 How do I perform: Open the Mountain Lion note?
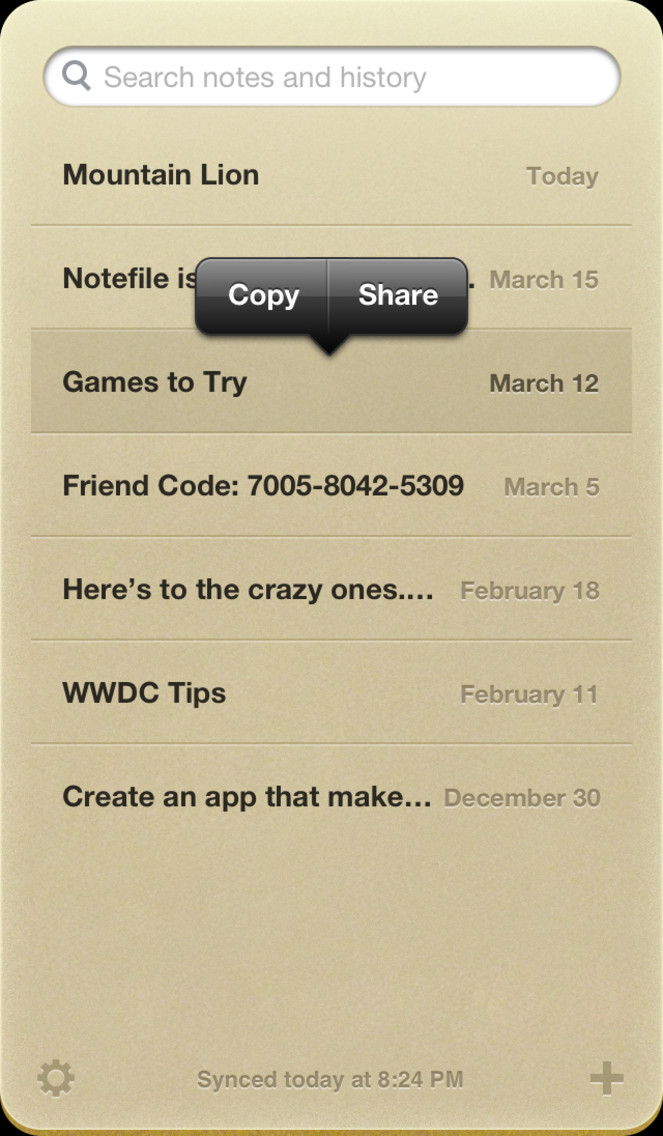point(331,175)
